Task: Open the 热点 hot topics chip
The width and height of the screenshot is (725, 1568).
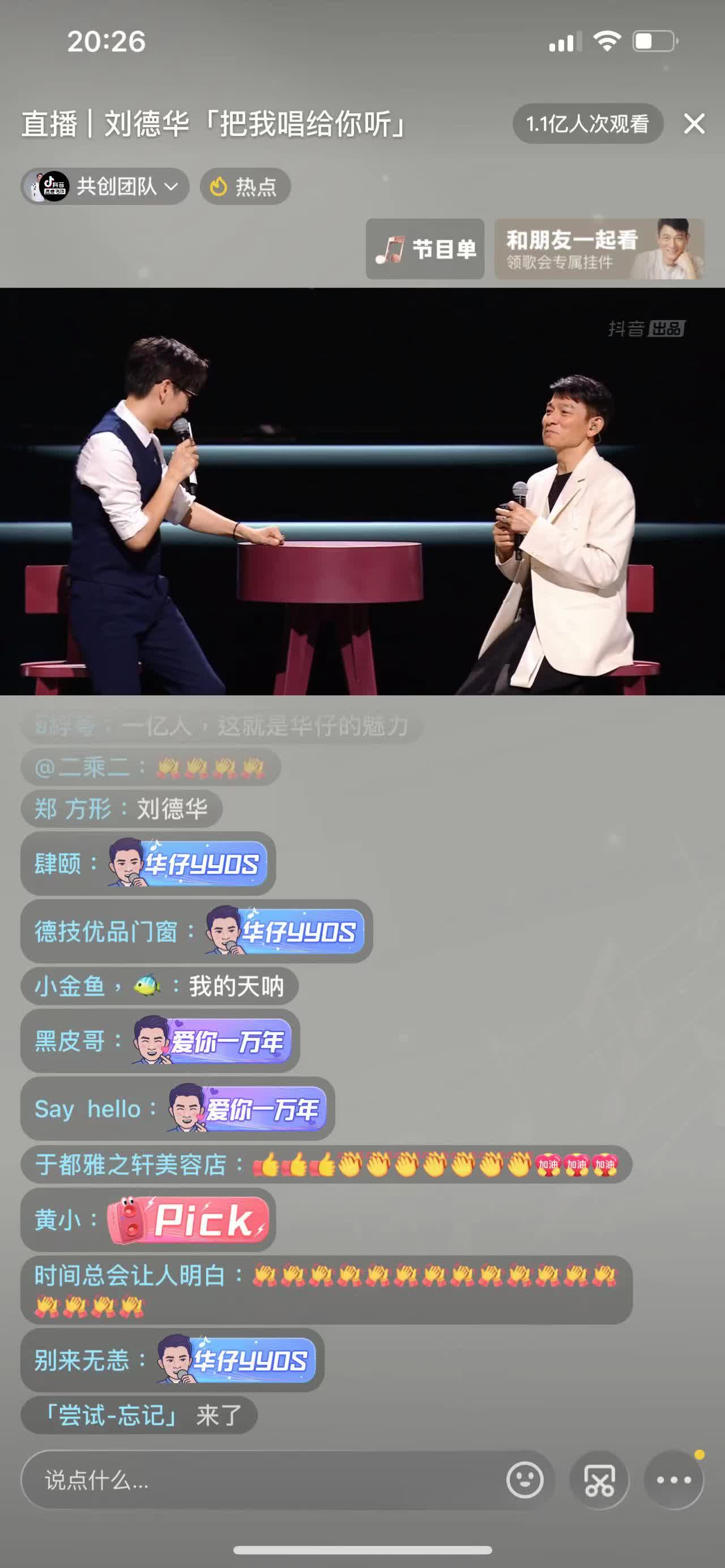Action: coord(245,186)
